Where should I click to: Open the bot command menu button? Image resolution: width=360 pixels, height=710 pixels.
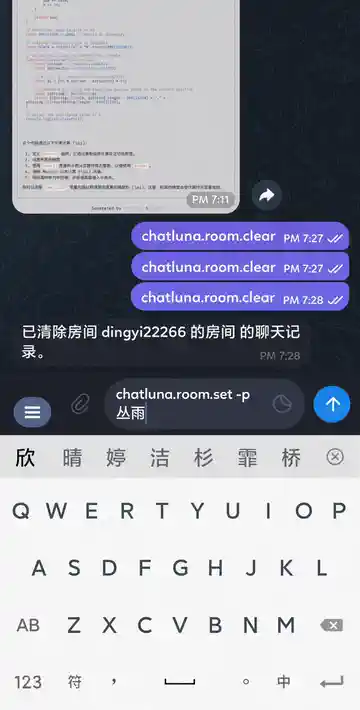pos(32,412)
